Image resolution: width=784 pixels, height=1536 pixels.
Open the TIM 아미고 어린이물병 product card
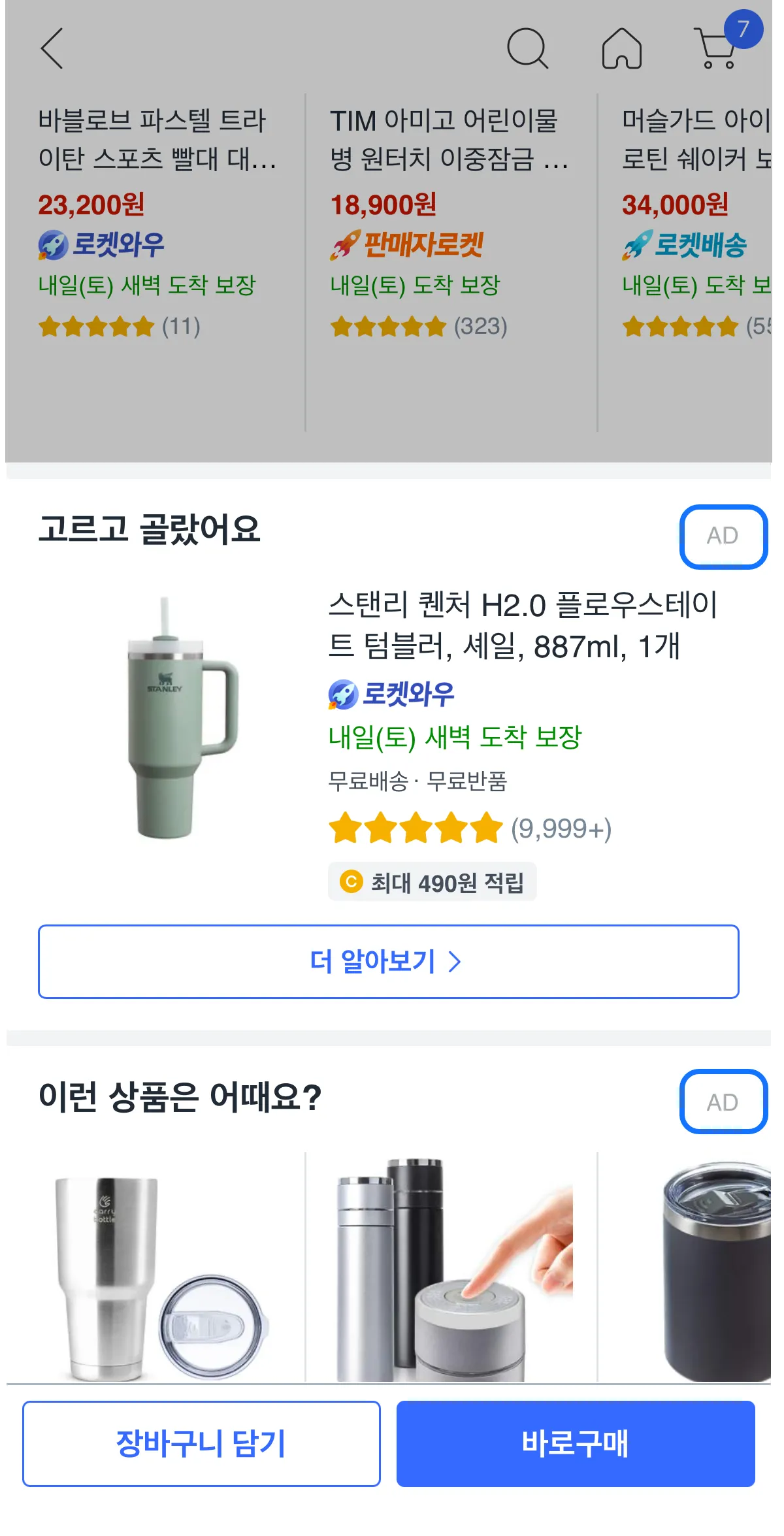449,222
